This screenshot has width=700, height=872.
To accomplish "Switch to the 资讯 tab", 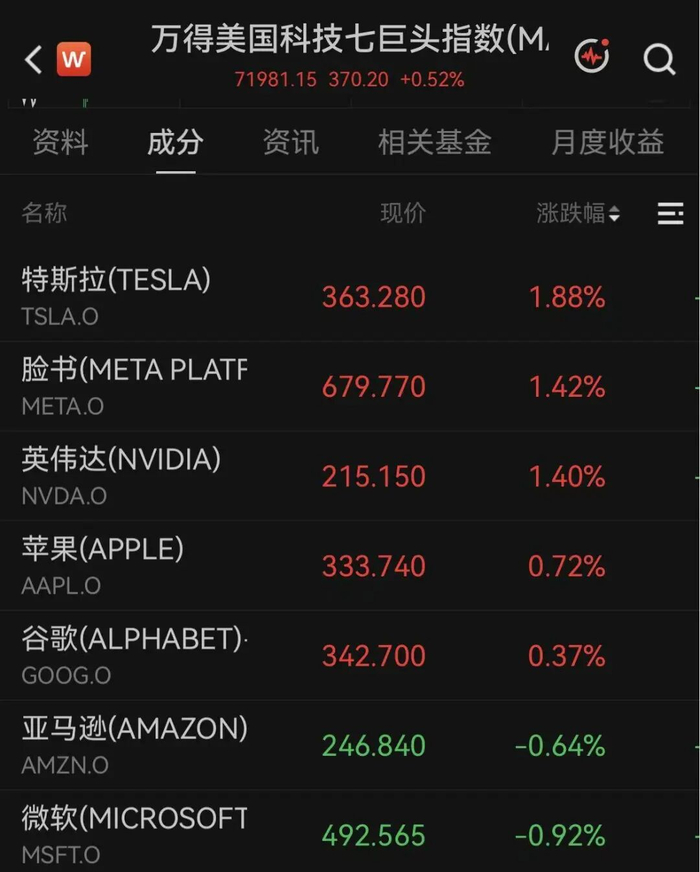I will (291, 142).
